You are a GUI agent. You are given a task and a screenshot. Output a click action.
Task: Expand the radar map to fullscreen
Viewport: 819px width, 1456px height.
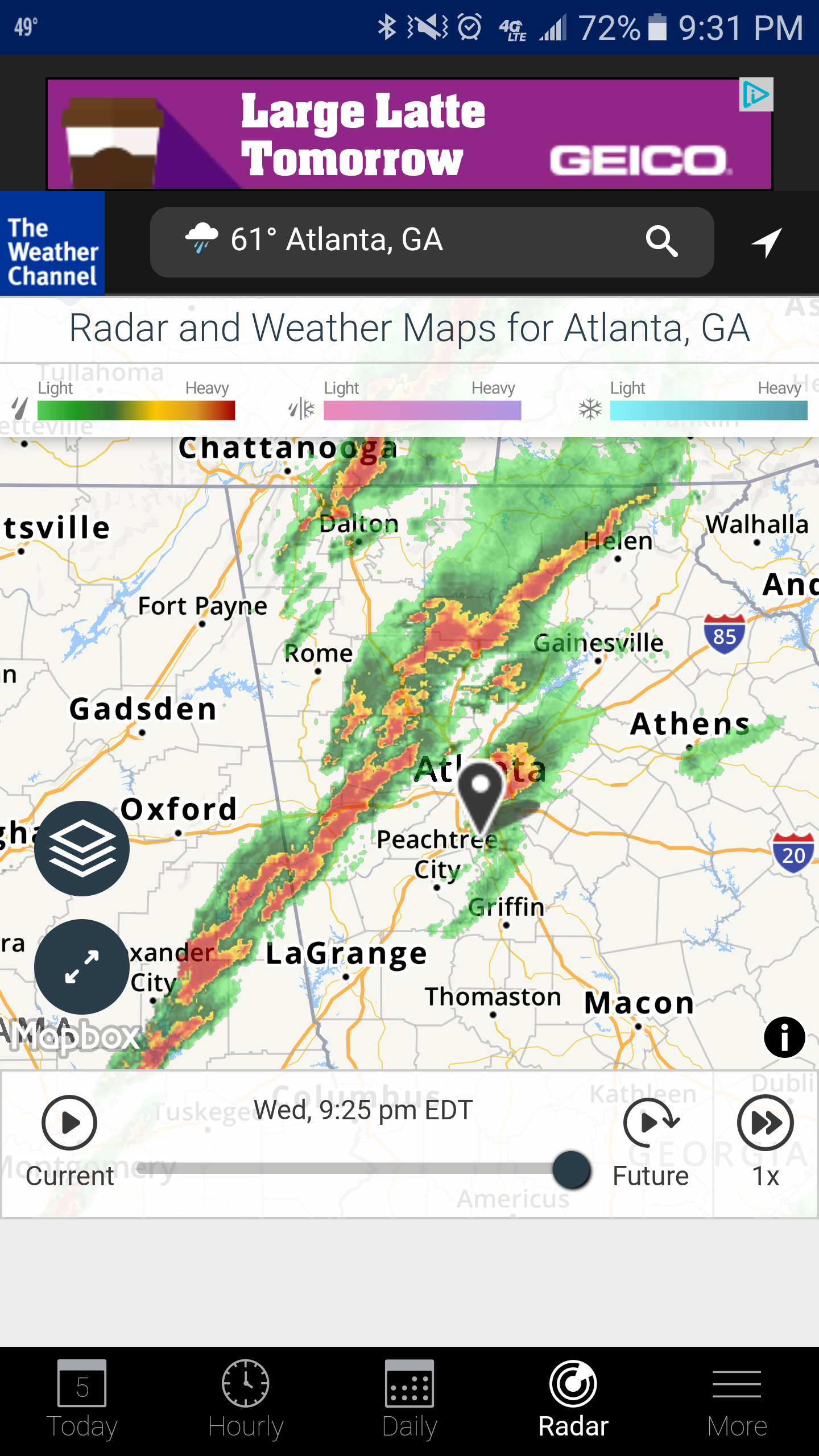[x=82, y=967]
